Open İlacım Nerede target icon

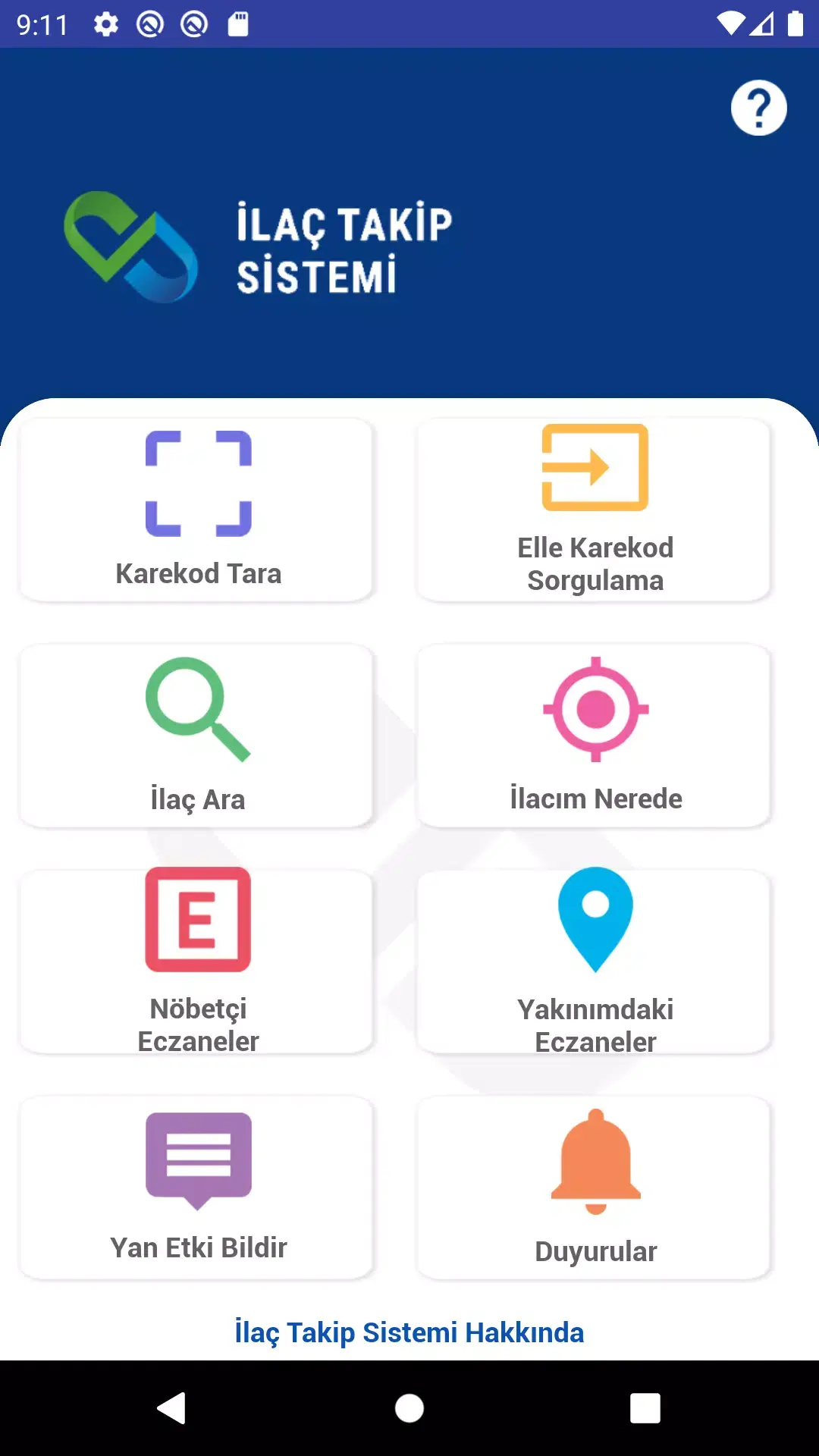tap(595, 709)
